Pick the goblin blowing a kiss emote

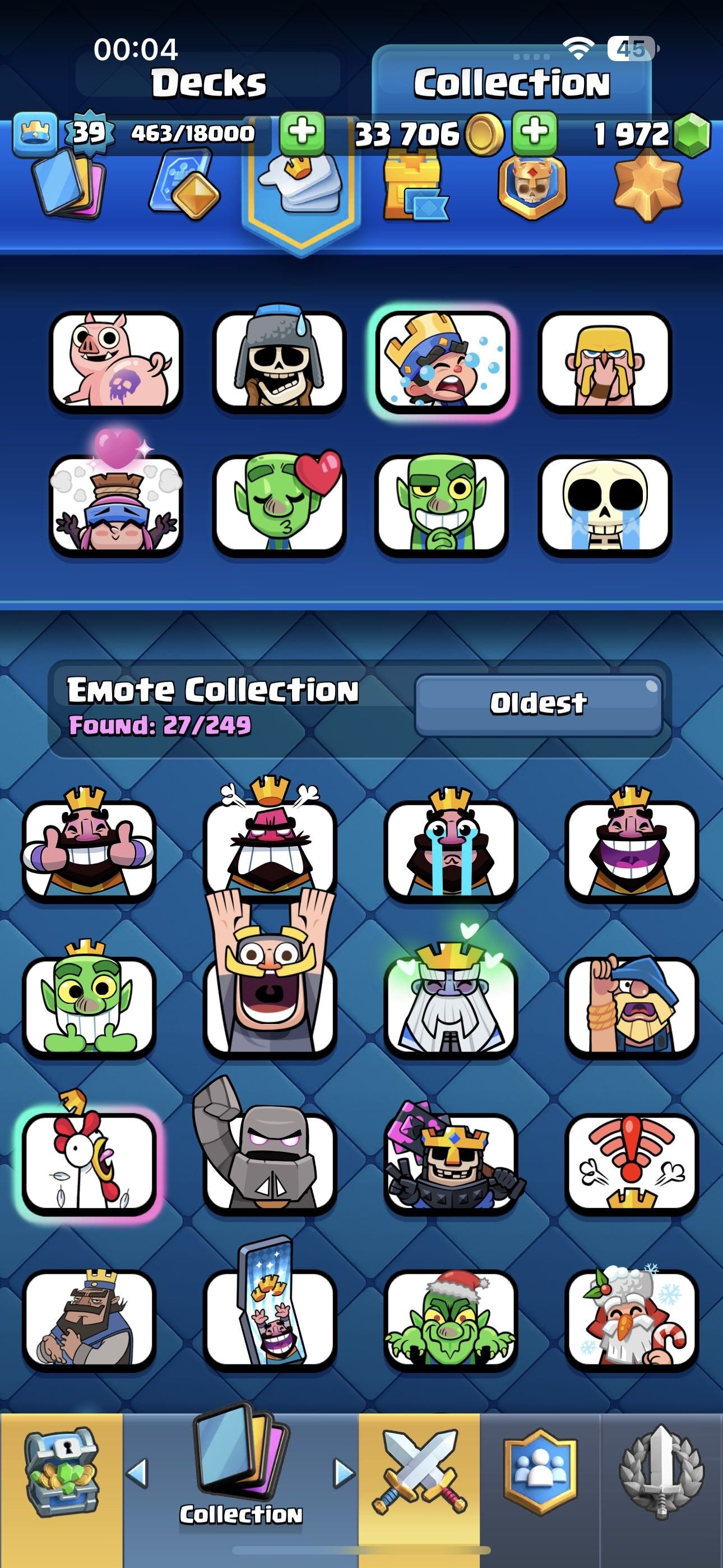point(279,505)
